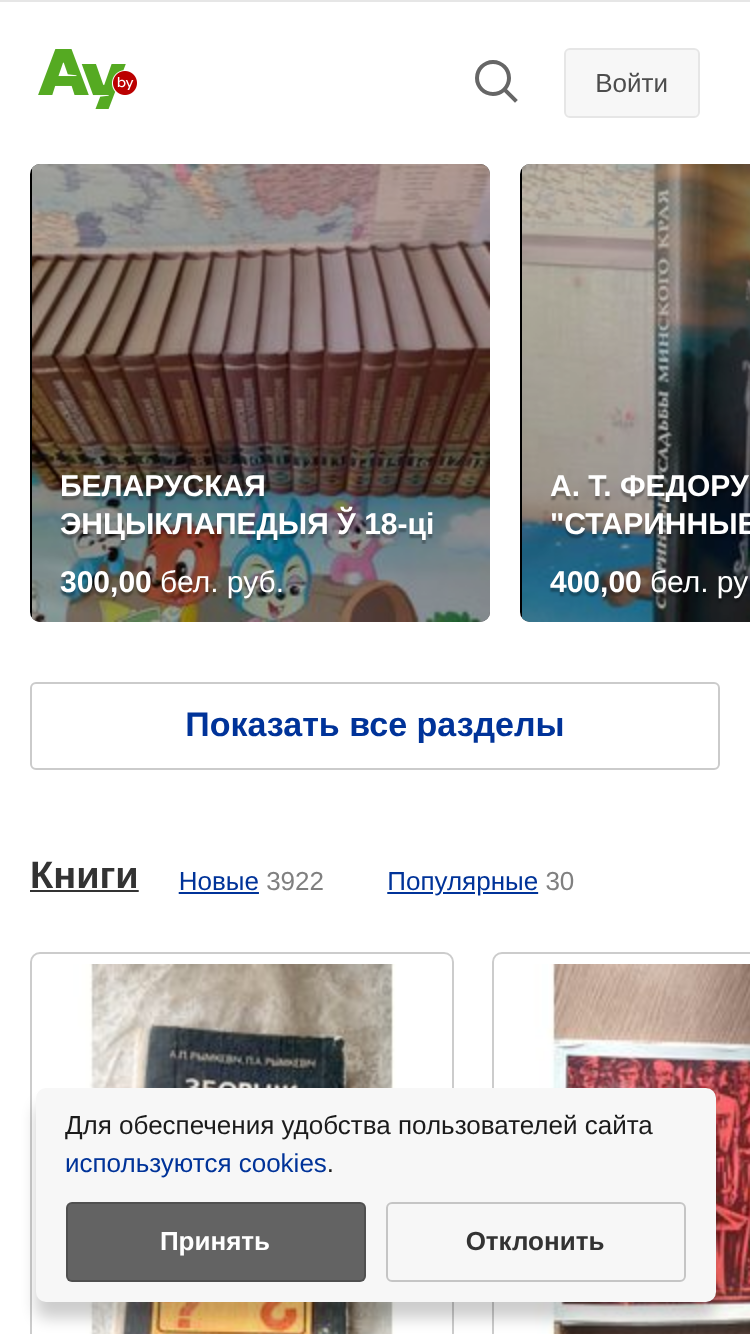Open the А. Т. Федорук book card
The width and height of the screenshot is (750, 1334).
[635, 393]
